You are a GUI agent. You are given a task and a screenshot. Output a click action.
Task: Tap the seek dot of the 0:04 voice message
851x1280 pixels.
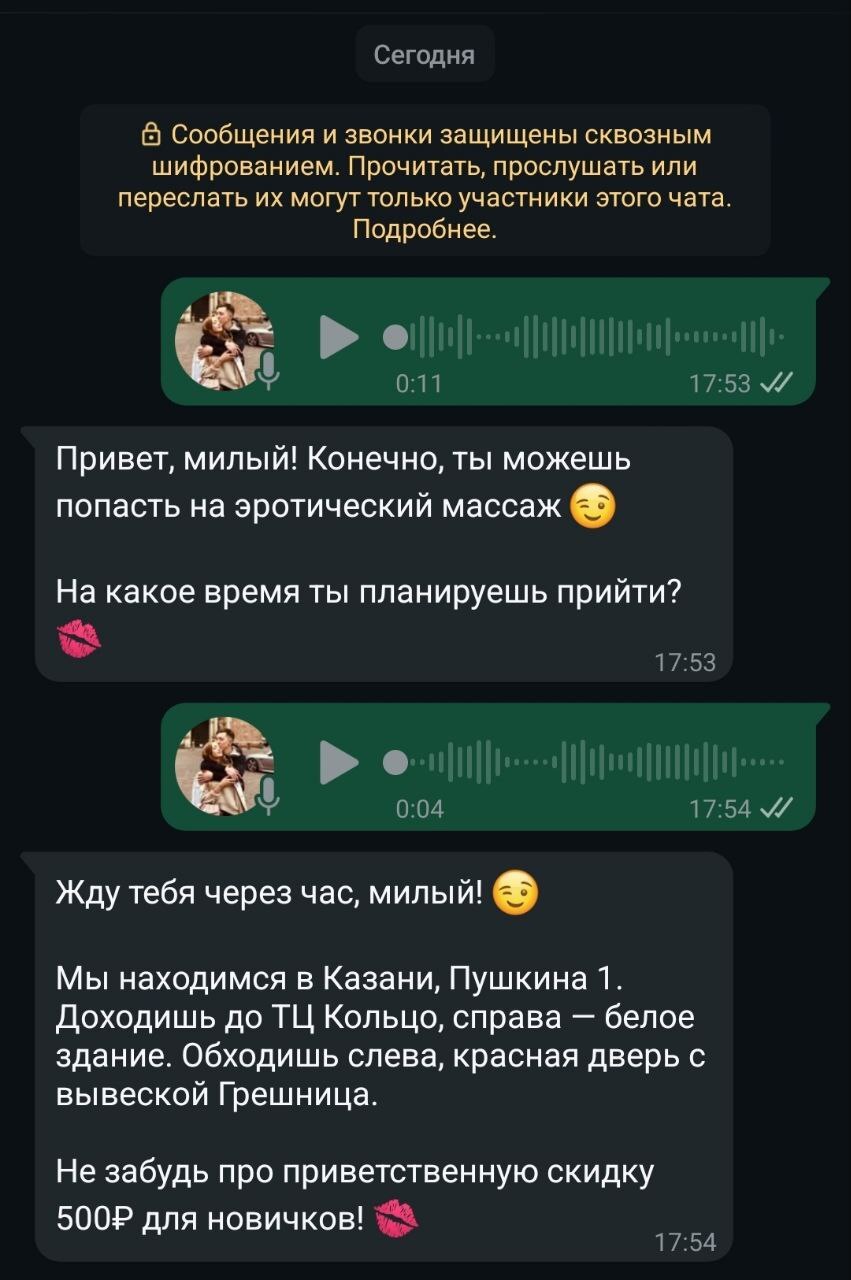pos(396,762)
